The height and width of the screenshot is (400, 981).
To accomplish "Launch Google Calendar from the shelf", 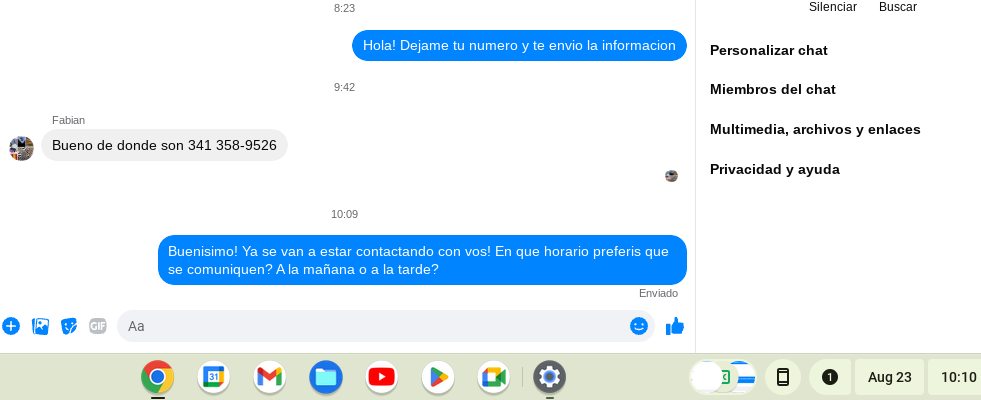I will [213, 377].
